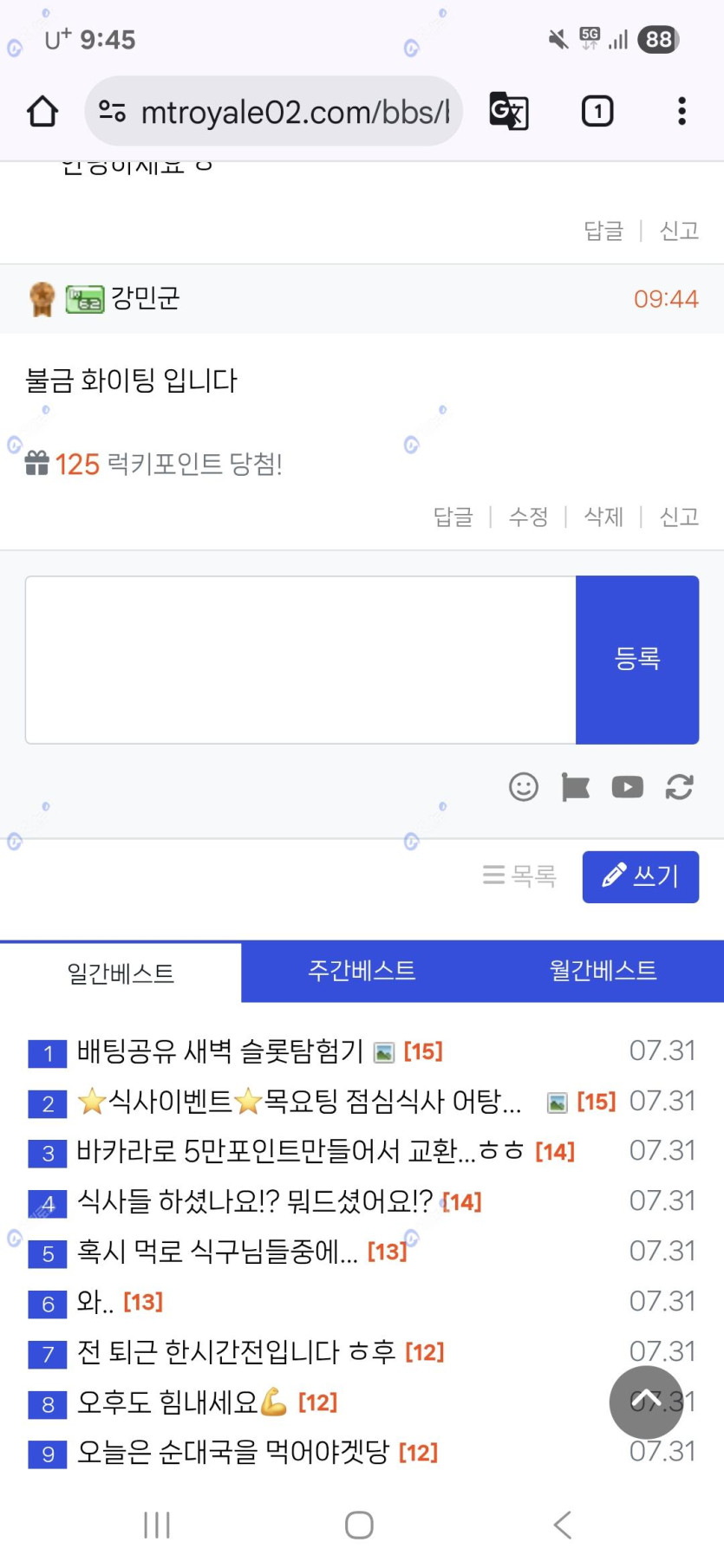Tap the system back button

[563, 1525]
